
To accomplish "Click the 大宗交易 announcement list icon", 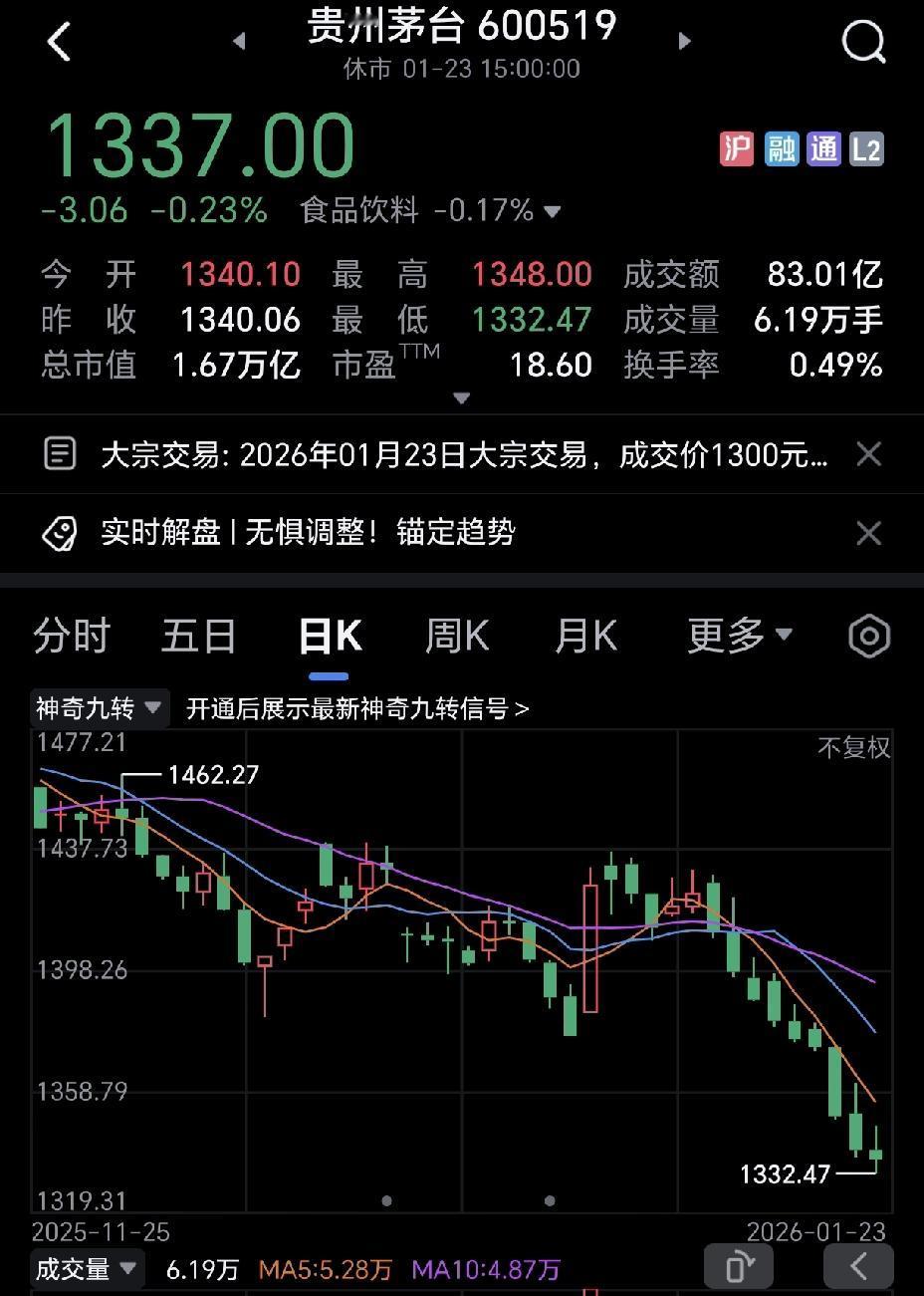I will 60,454.
